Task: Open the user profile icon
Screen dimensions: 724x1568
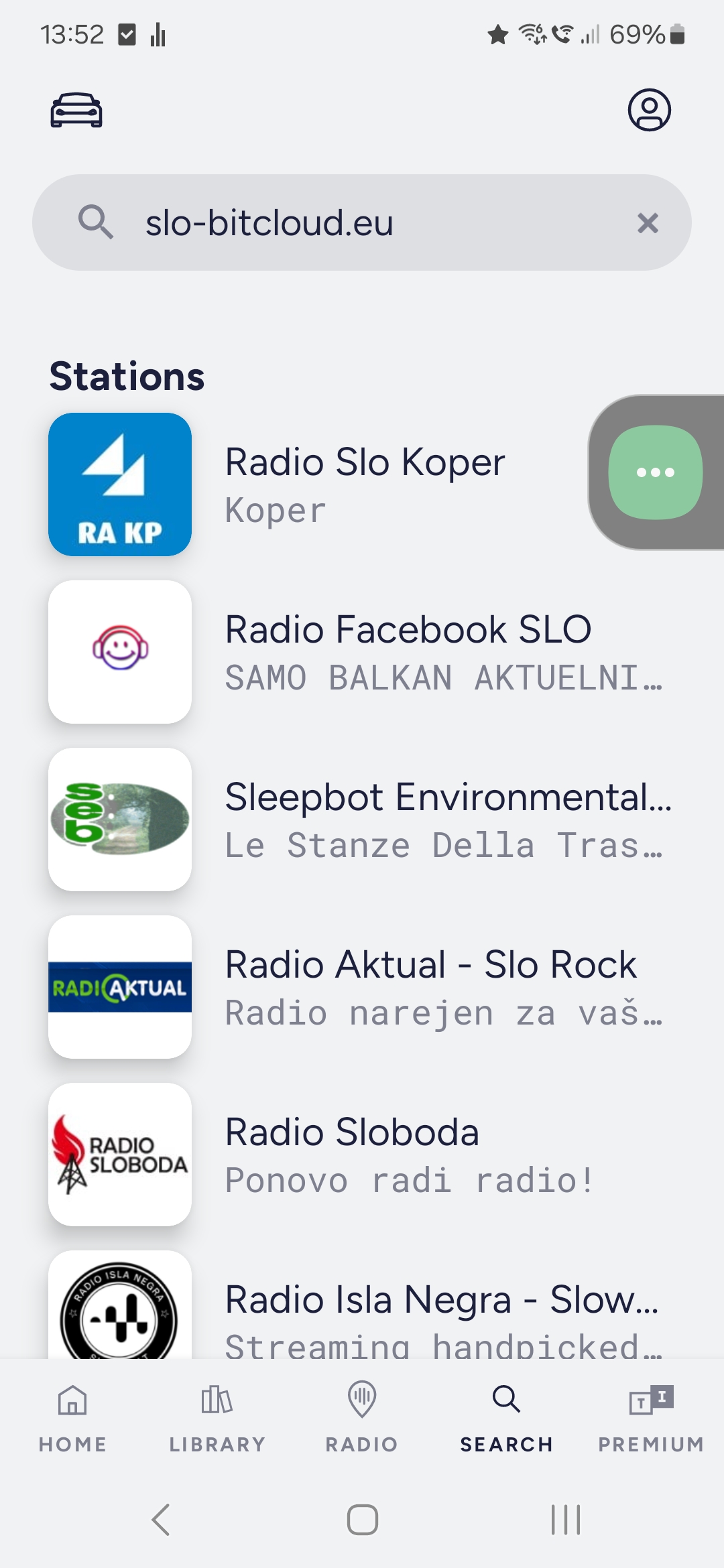Action: pos(649,110)
